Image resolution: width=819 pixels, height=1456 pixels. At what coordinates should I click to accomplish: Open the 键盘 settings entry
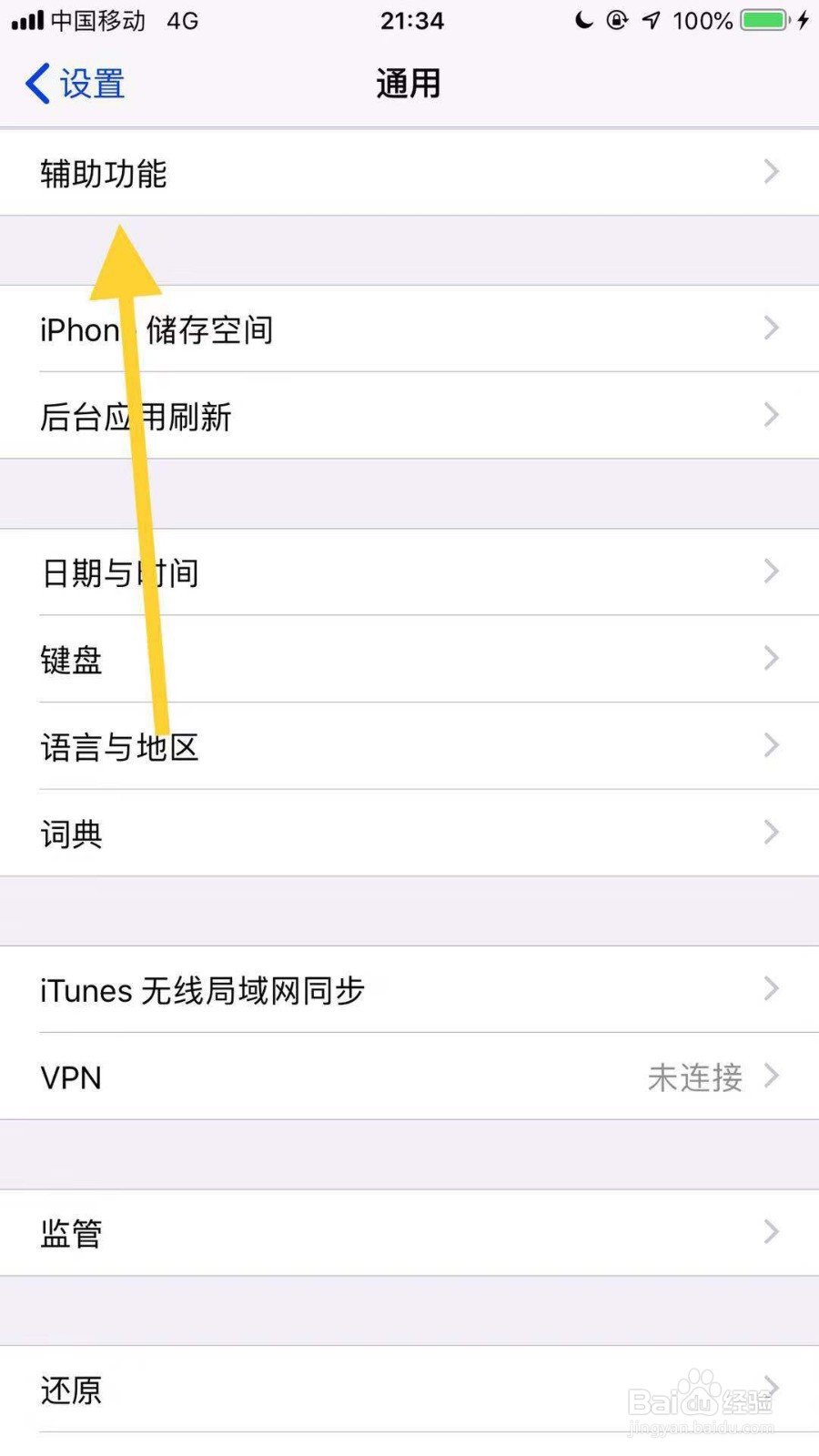[x=409, y=659]
